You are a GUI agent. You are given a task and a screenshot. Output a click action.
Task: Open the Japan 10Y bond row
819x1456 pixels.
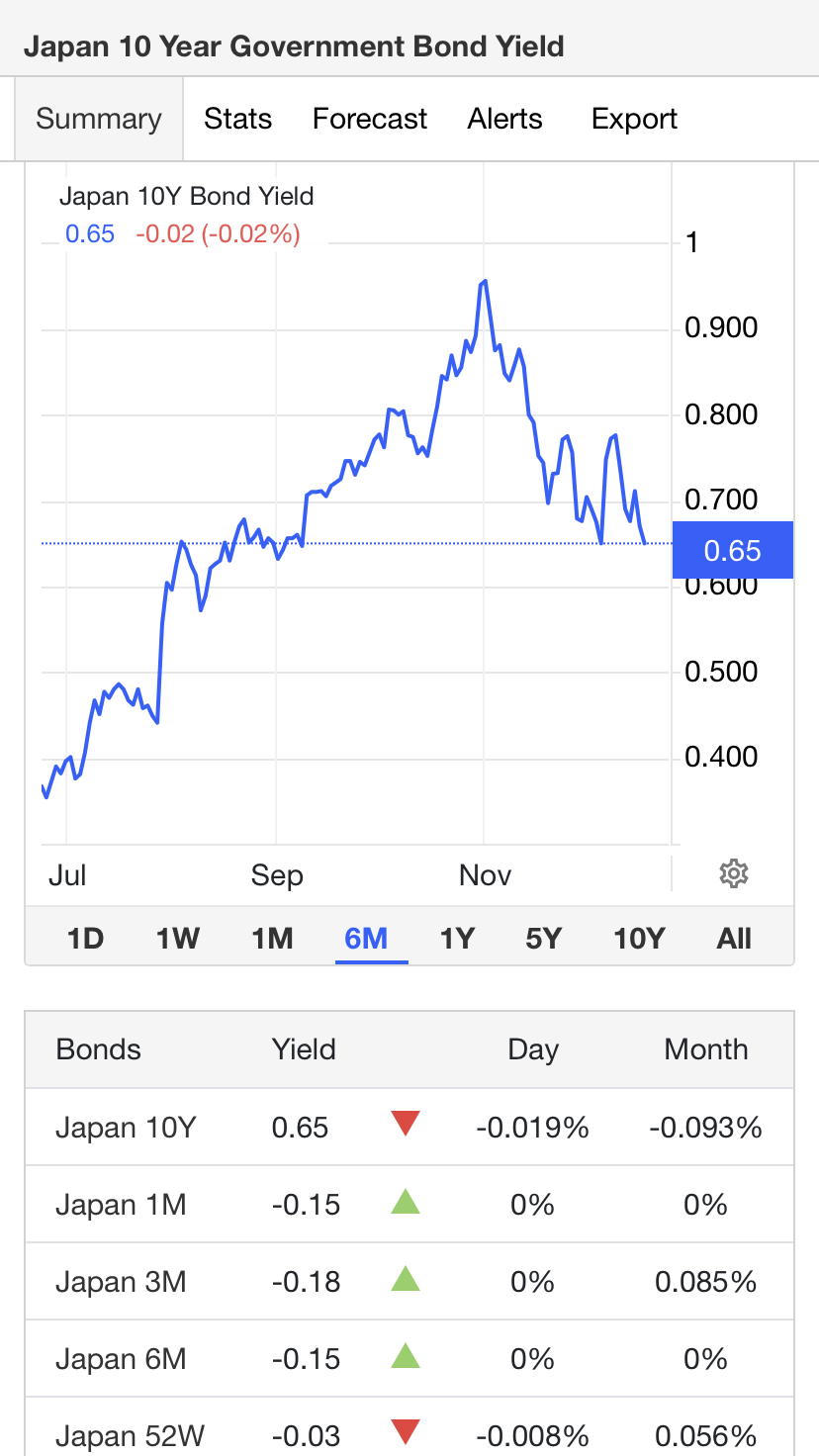pos(409,1127)
